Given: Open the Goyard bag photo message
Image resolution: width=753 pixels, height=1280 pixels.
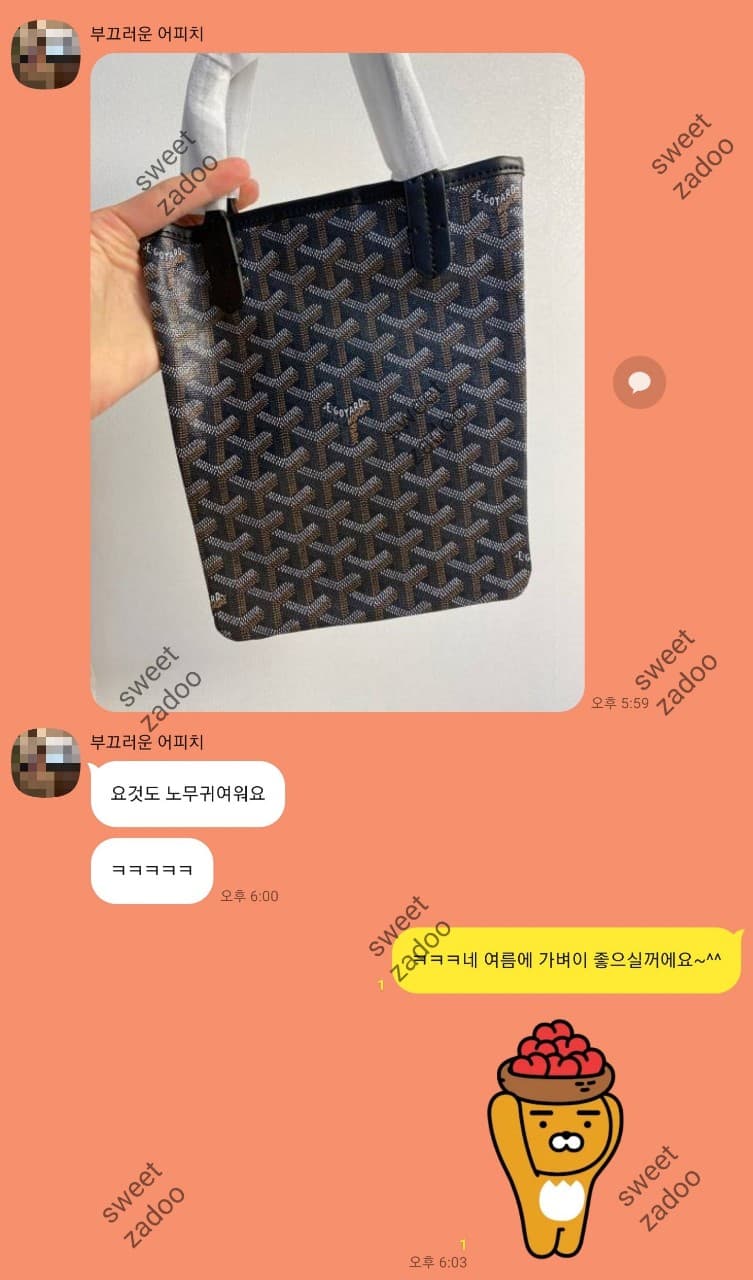Looking at the screenshot, I should click(x=337, y=382).
